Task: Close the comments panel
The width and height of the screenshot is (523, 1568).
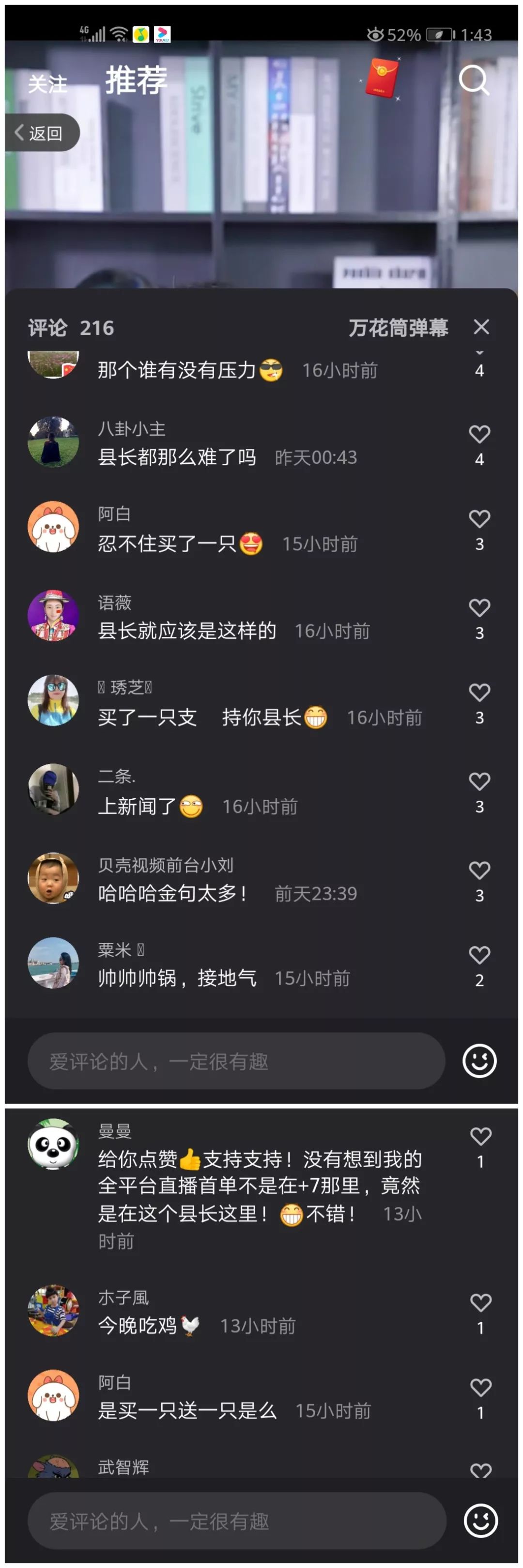Action: point(481,327)
